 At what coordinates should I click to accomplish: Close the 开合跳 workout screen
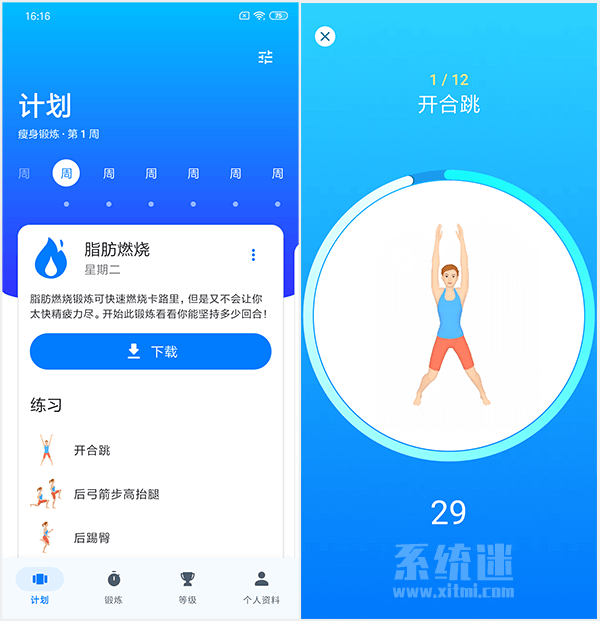(324, 37)
